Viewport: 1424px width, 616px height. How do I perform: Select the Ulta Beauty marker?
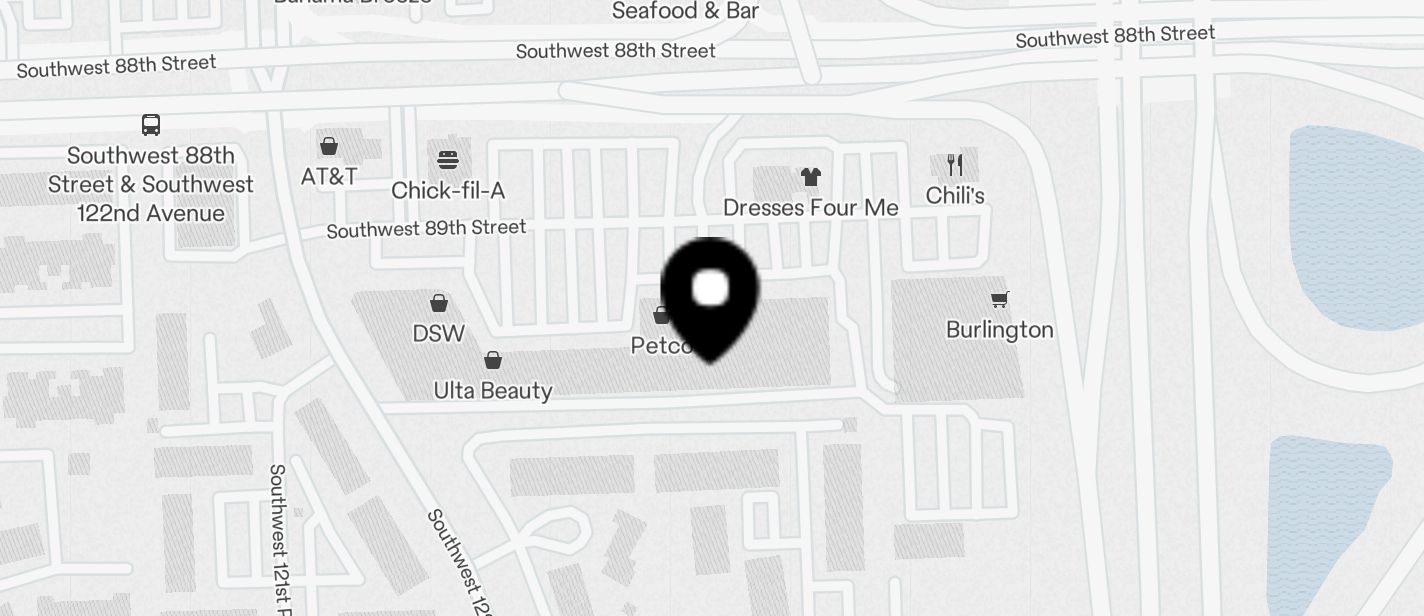click(493, 361)
